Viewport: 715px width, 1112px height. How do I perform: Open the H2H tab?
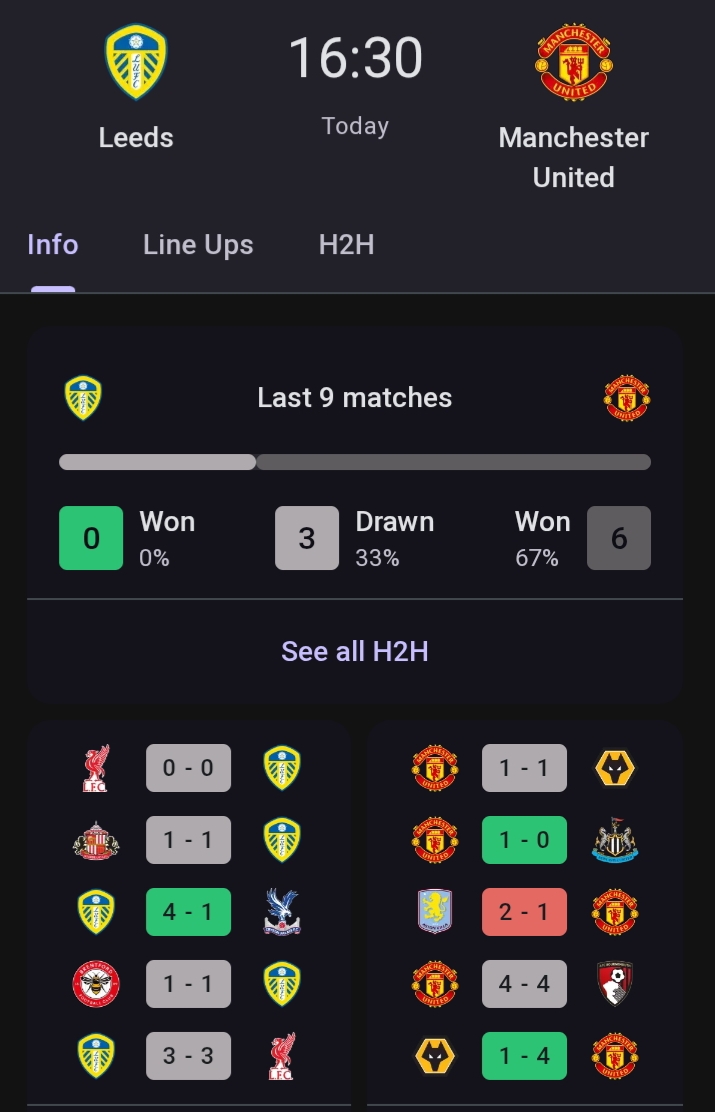[x=346, y=245]
